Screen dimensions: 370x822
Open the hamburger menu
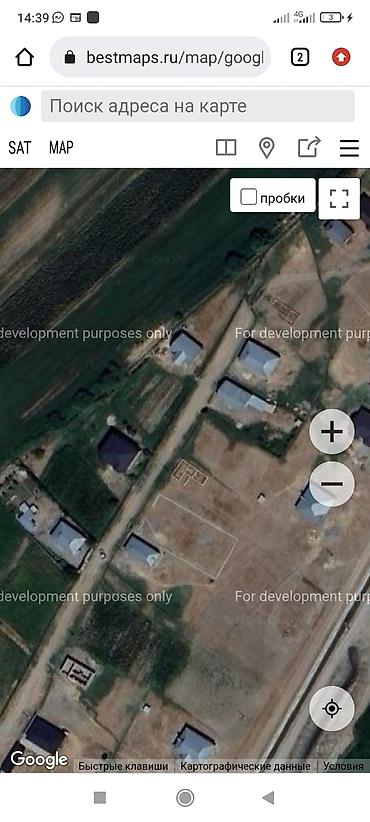(x=350, y=148)
